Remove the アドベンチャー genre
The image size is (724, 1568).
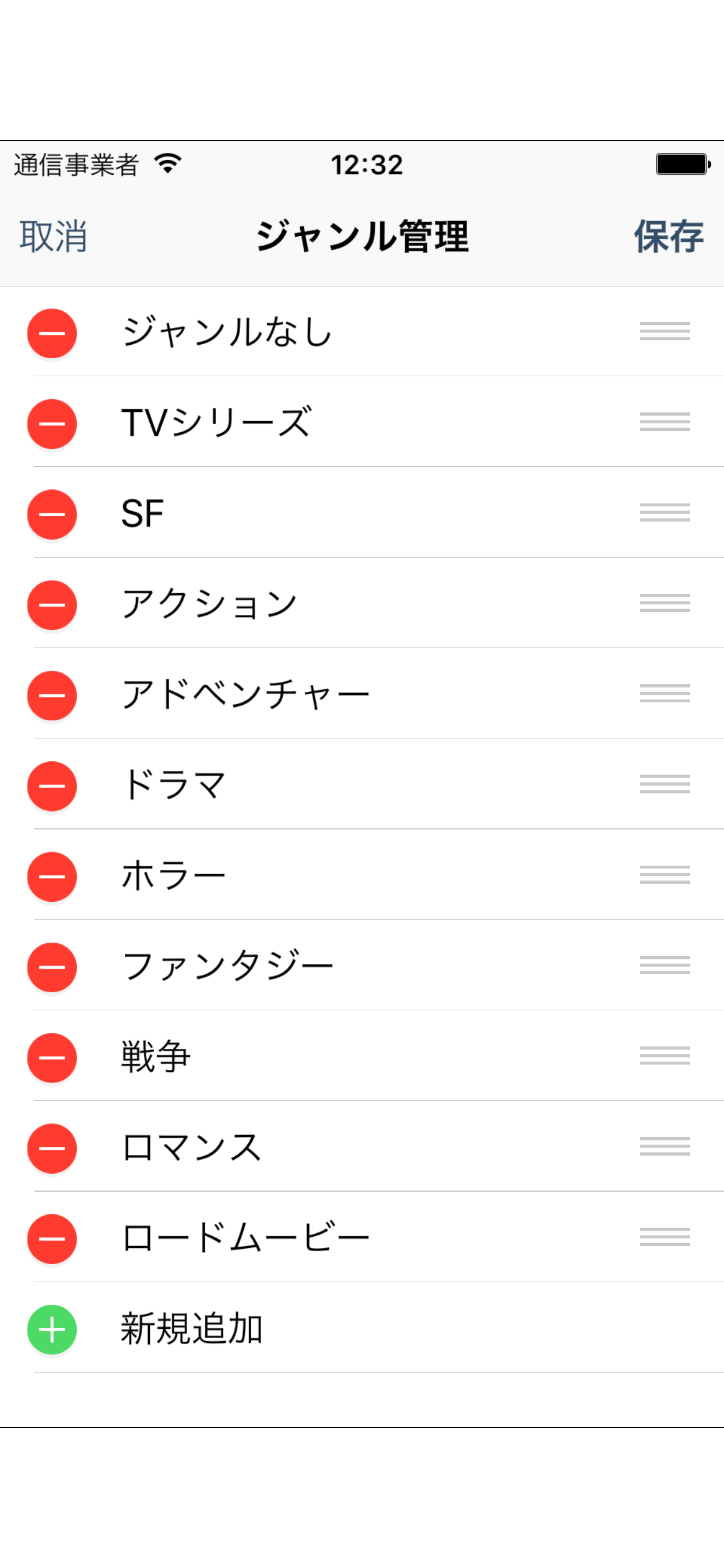pyautogui.click(x=52, y=695)
